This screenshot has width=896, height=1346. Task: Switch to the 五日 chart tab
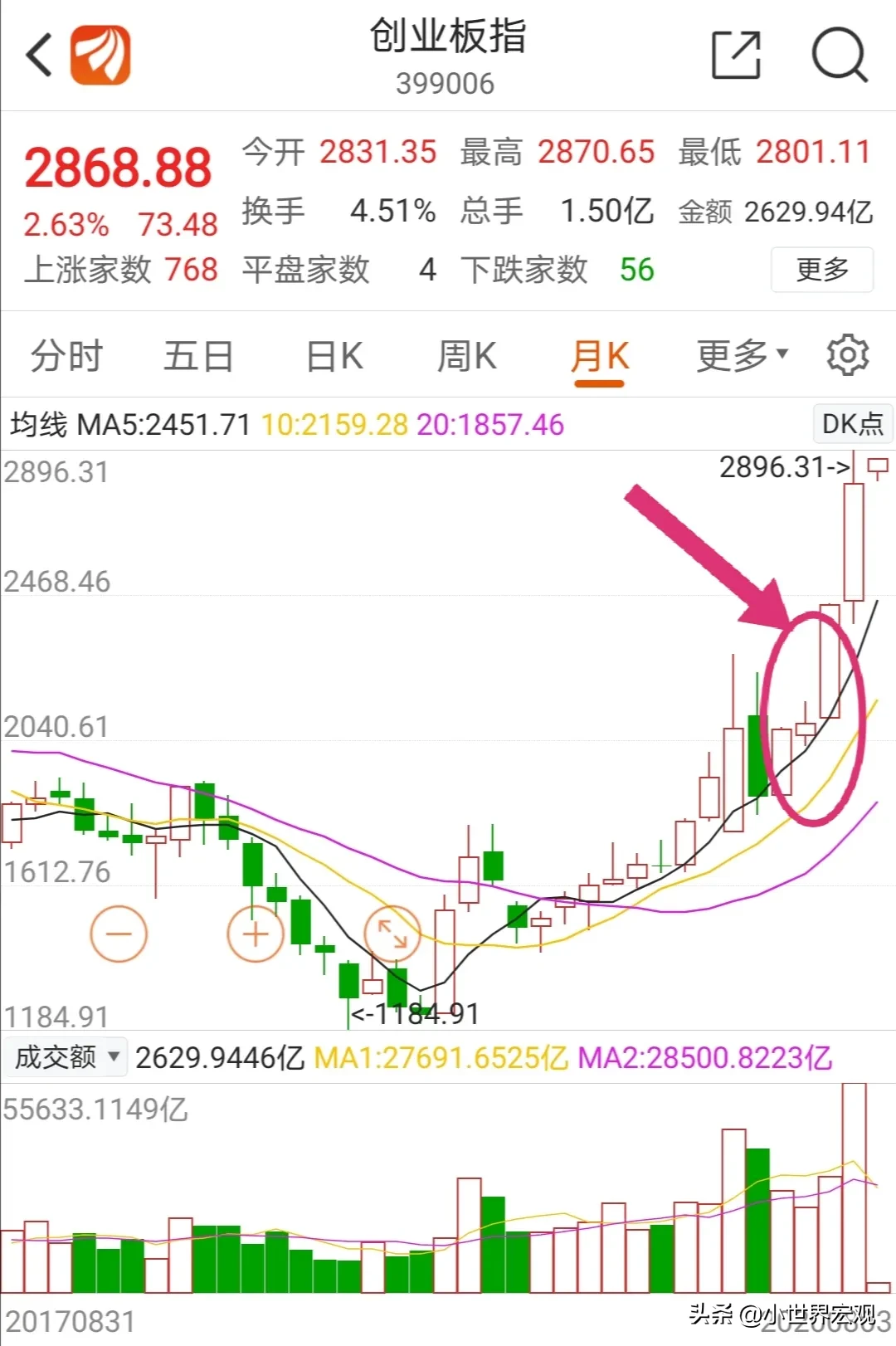pyautogui.click(x=198, y=357)
